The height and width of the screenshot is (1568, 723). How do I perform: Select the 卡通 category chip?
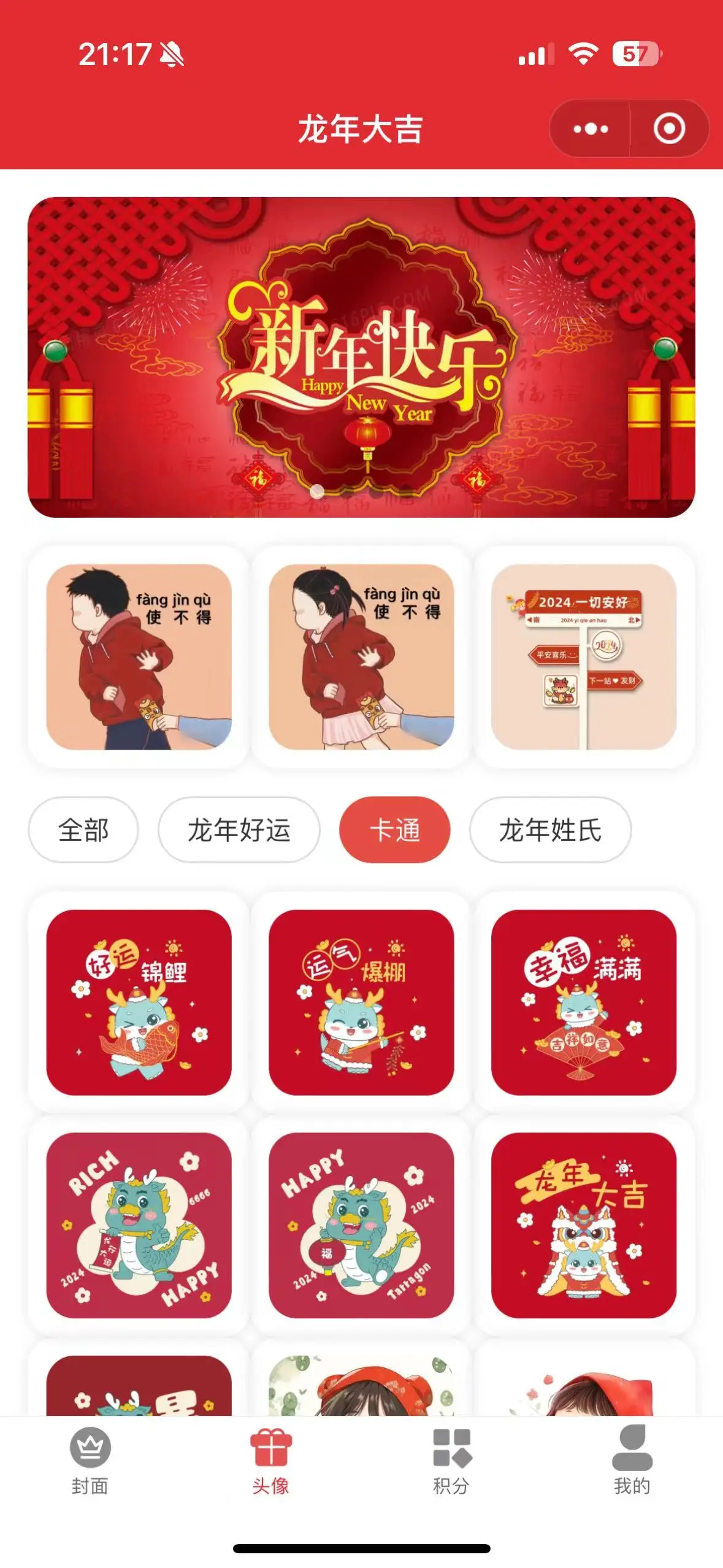click(x=394, y=830)
